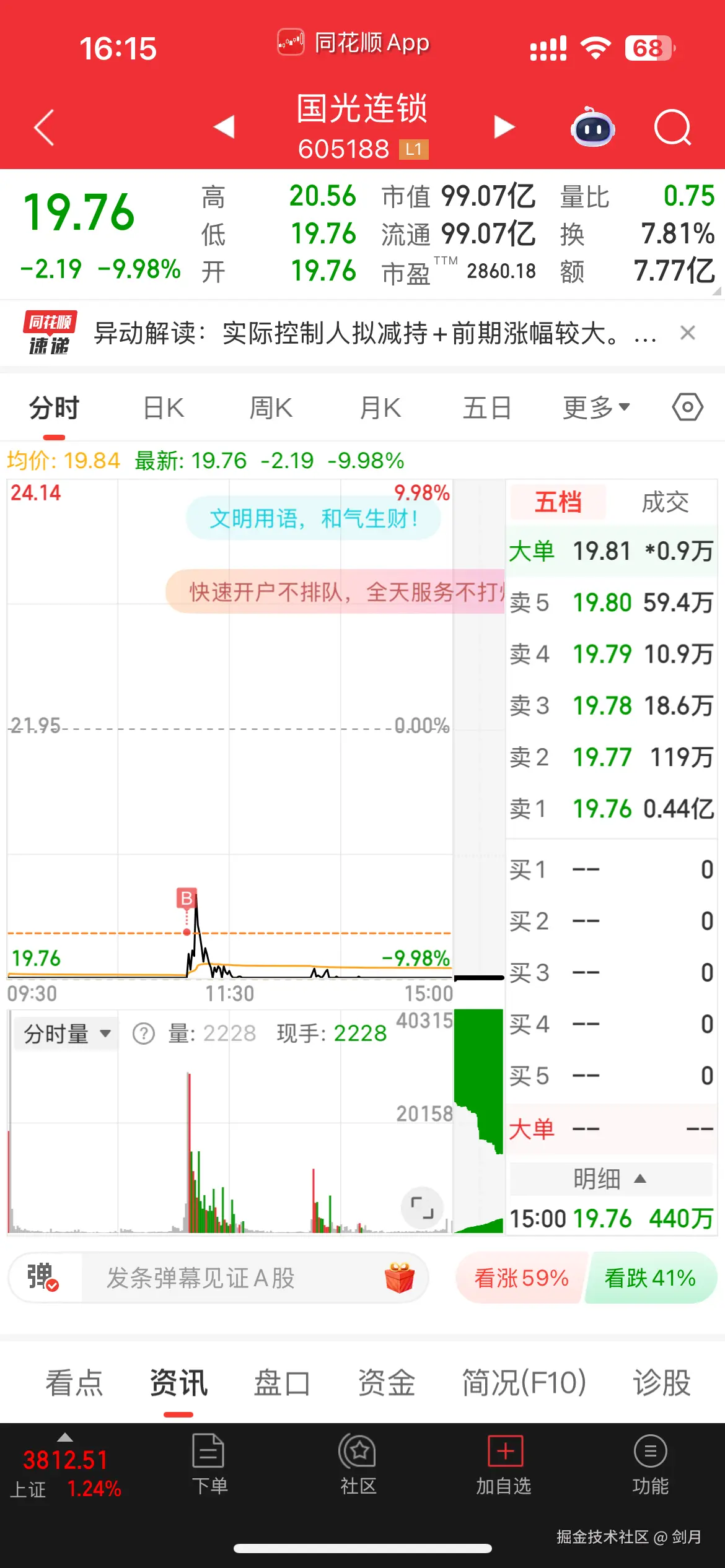The height and width of the screenshot is (1568, 725).
Task: Switch to the 日K chart tab
Action: click(164, 408)
